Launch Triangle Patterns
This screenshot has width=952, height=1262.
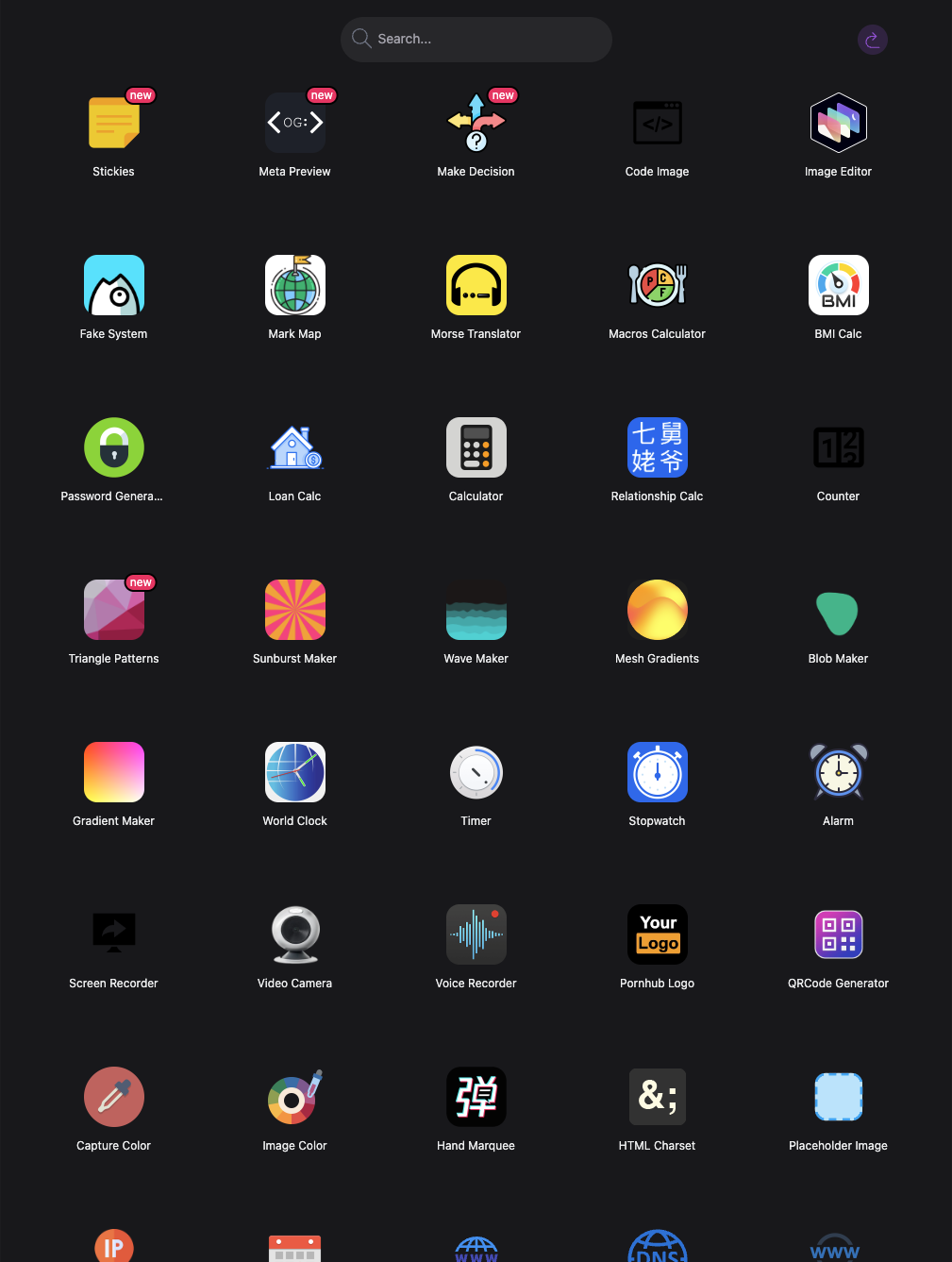coord(114,611)
